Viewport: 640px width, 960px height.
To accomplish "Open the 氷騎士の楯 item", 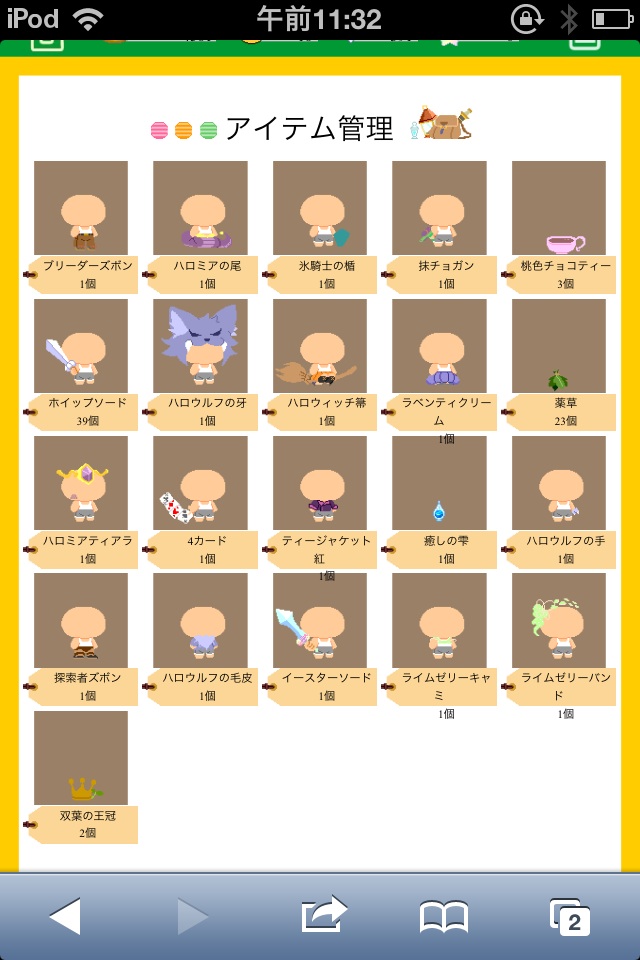I will [x=320, y=207].
